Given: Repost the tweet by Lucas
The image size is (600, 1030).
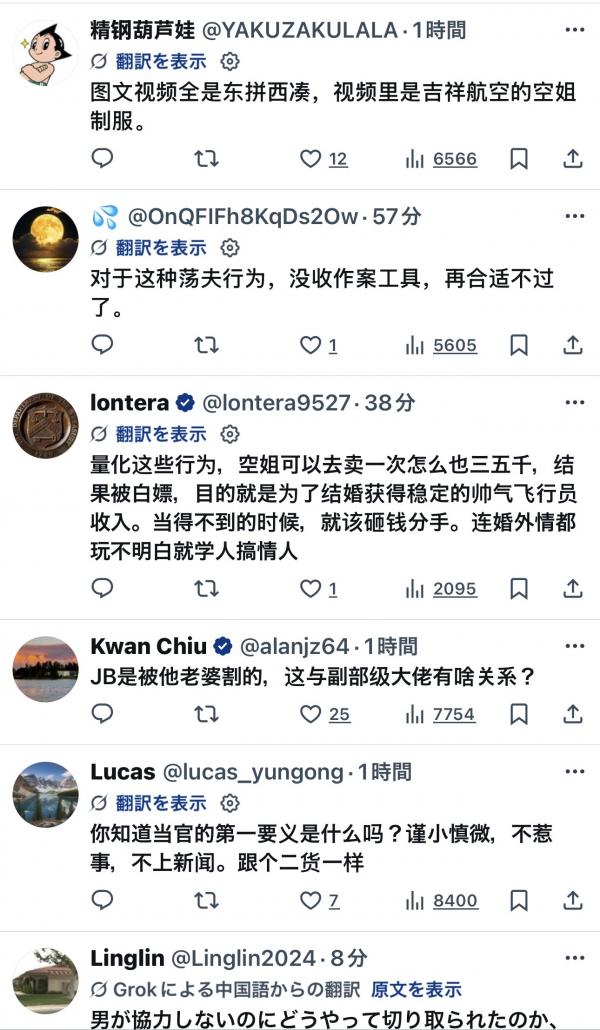Looking at the screenshot, I should click(206, 901).
